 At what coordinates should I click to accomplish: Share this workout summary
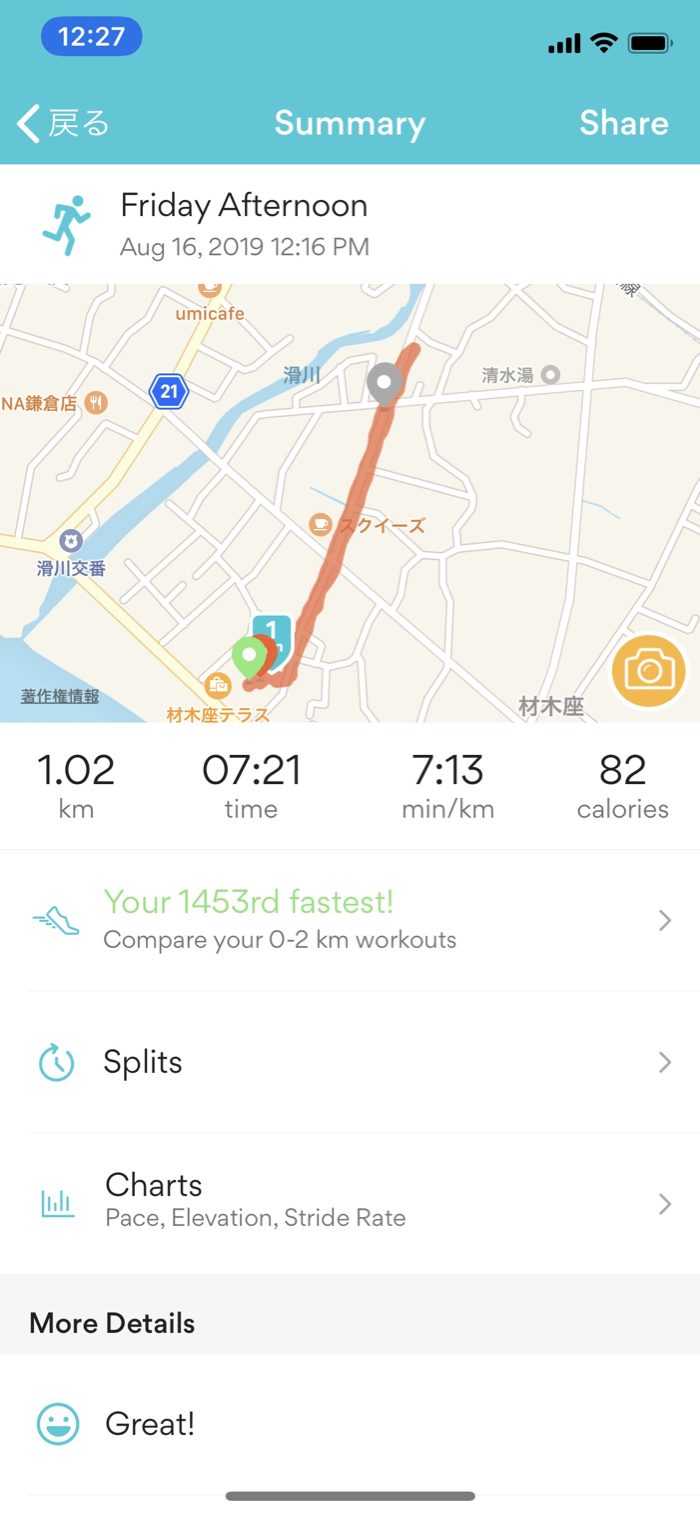point(623,124)
